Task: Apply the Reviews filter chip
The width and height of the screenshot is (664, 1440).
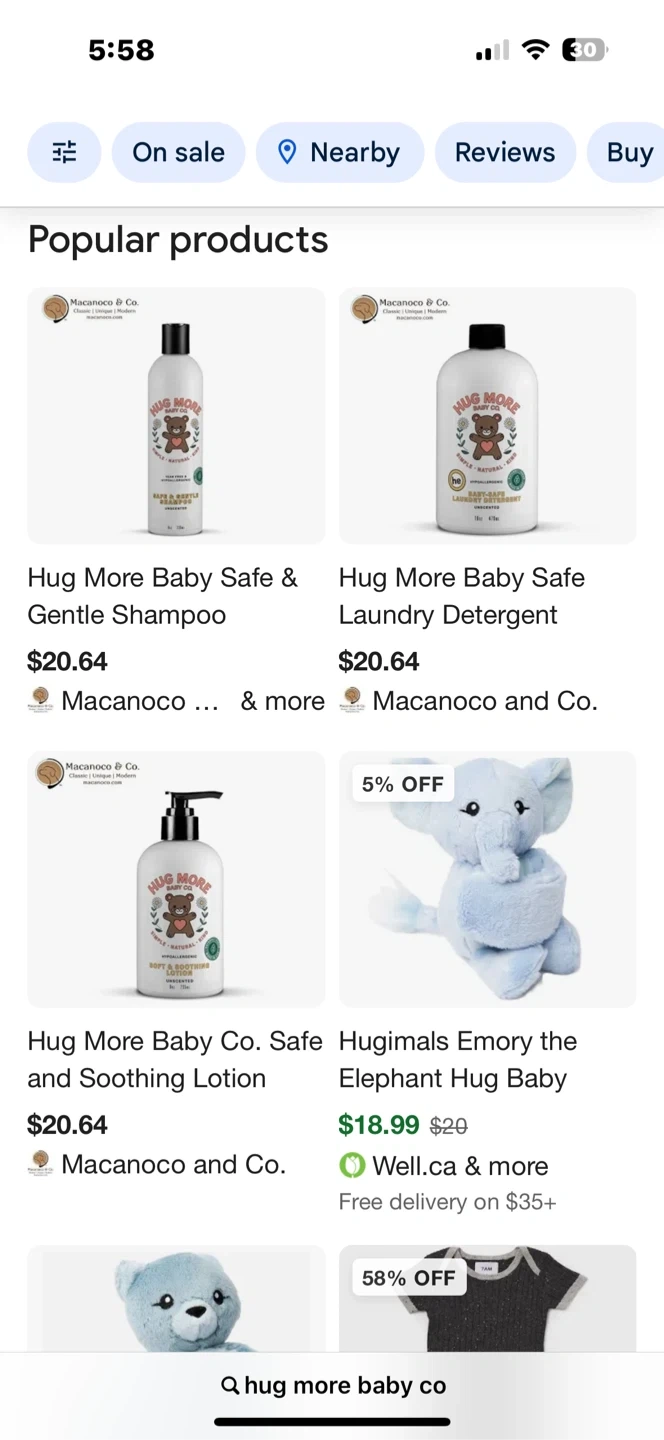Action: 505,152
